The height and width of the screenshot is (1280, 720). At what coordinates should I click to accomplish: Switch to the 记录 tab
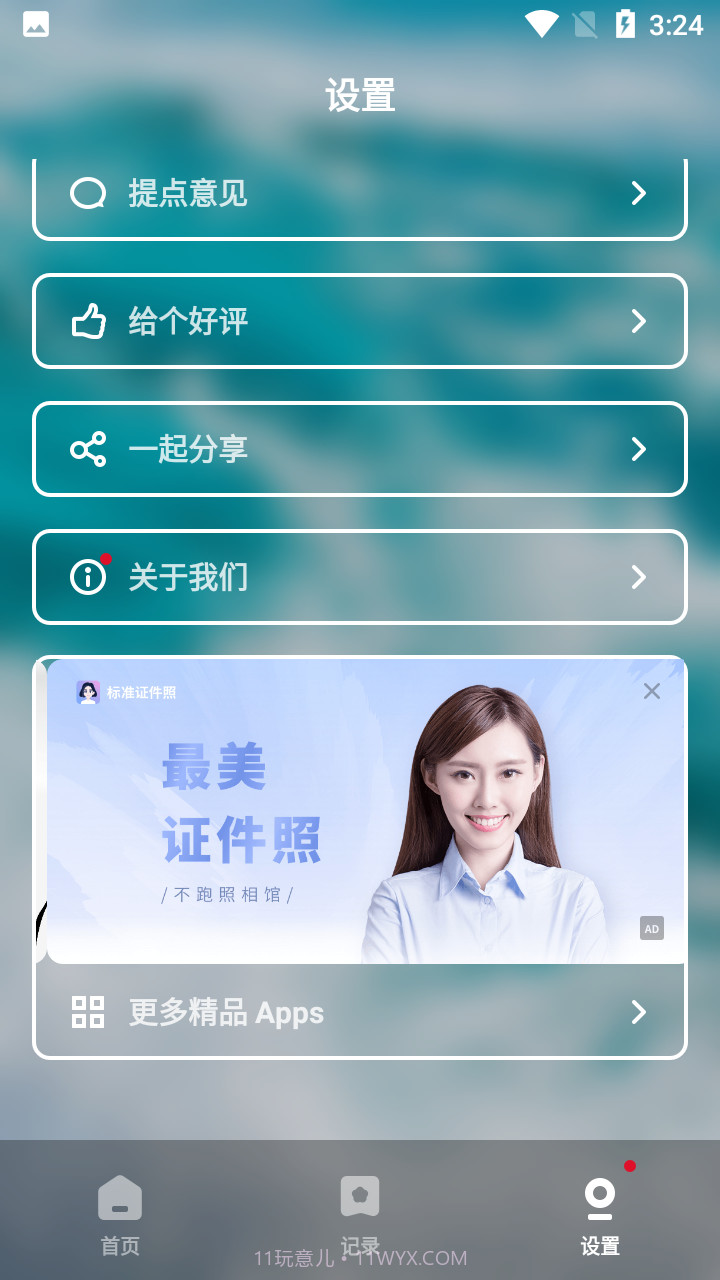[360, 1215]
